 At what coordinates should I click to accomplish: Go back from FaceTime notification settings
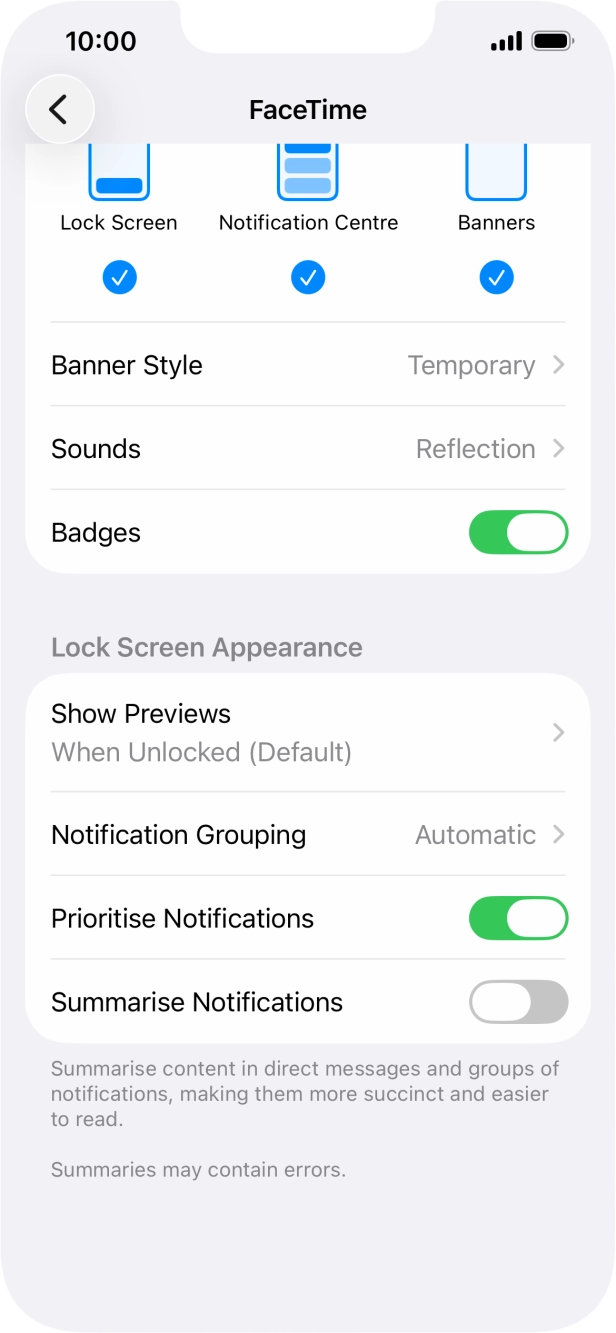[x=59, y=109]
